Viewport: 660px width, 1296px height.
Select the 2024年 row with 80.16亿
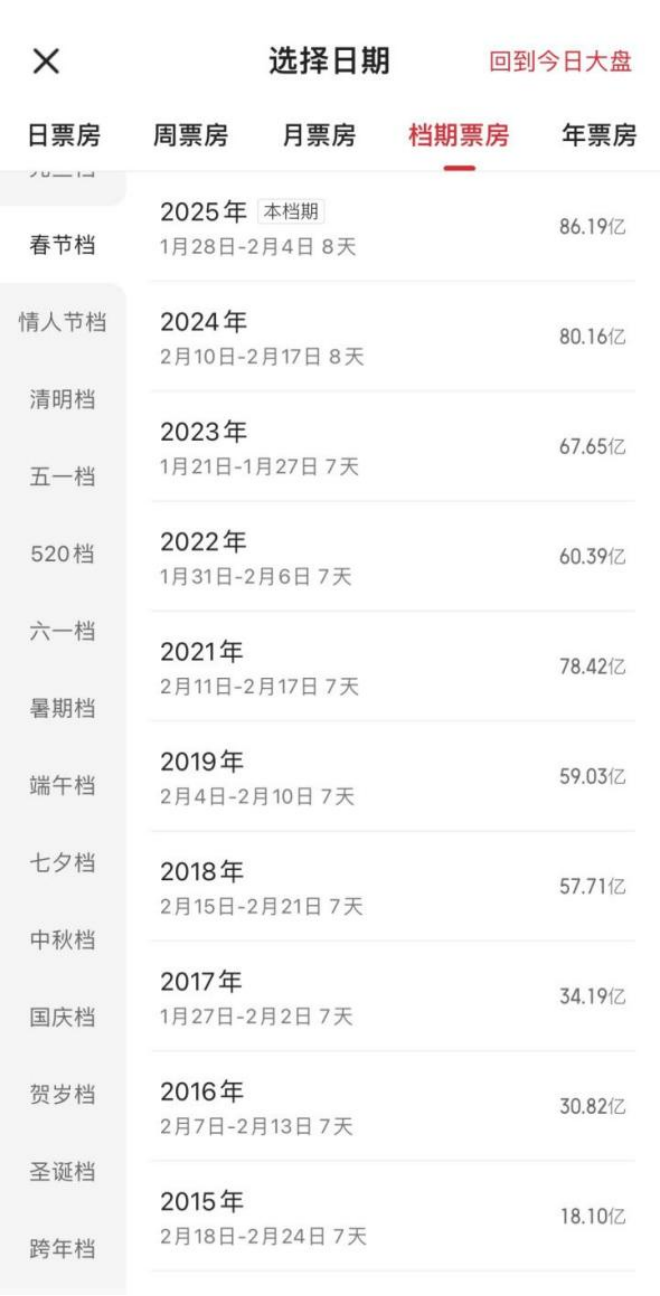(393, 337)
